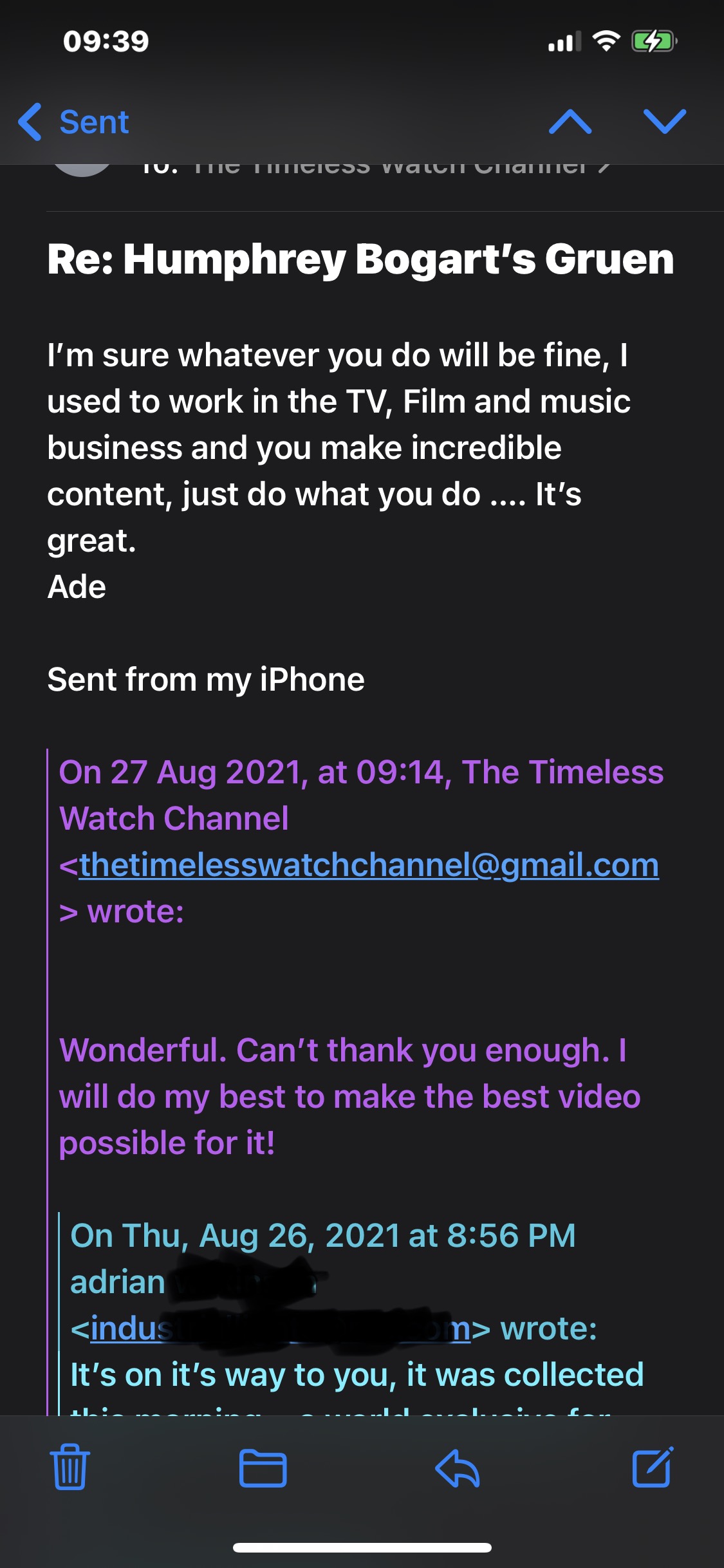Move message using the folder icon
This screenshot has width=724, height=1568.
coord(263,1468)
